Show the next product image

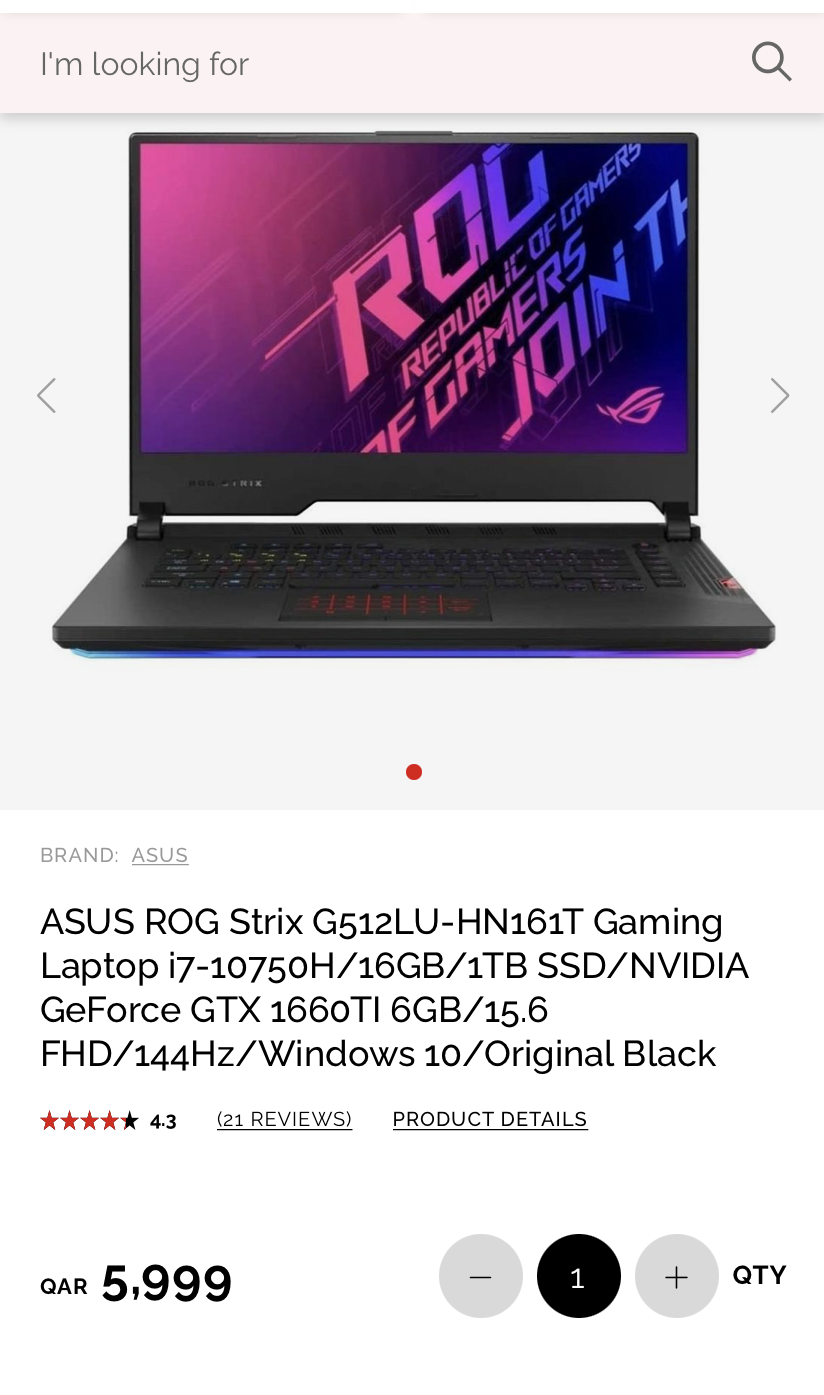pyautogui.click(x=779, y=396)
